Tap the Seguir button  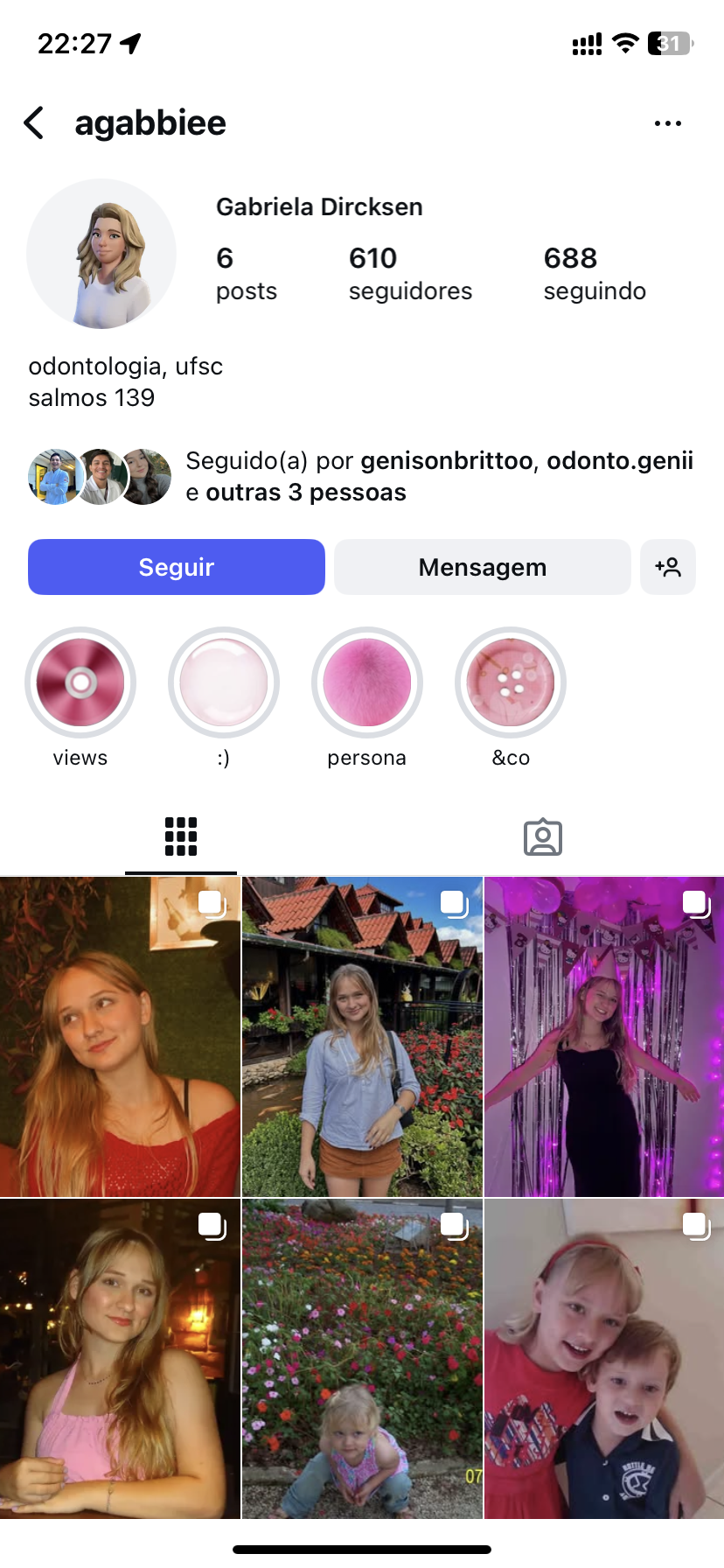click(x=177, y=567)
